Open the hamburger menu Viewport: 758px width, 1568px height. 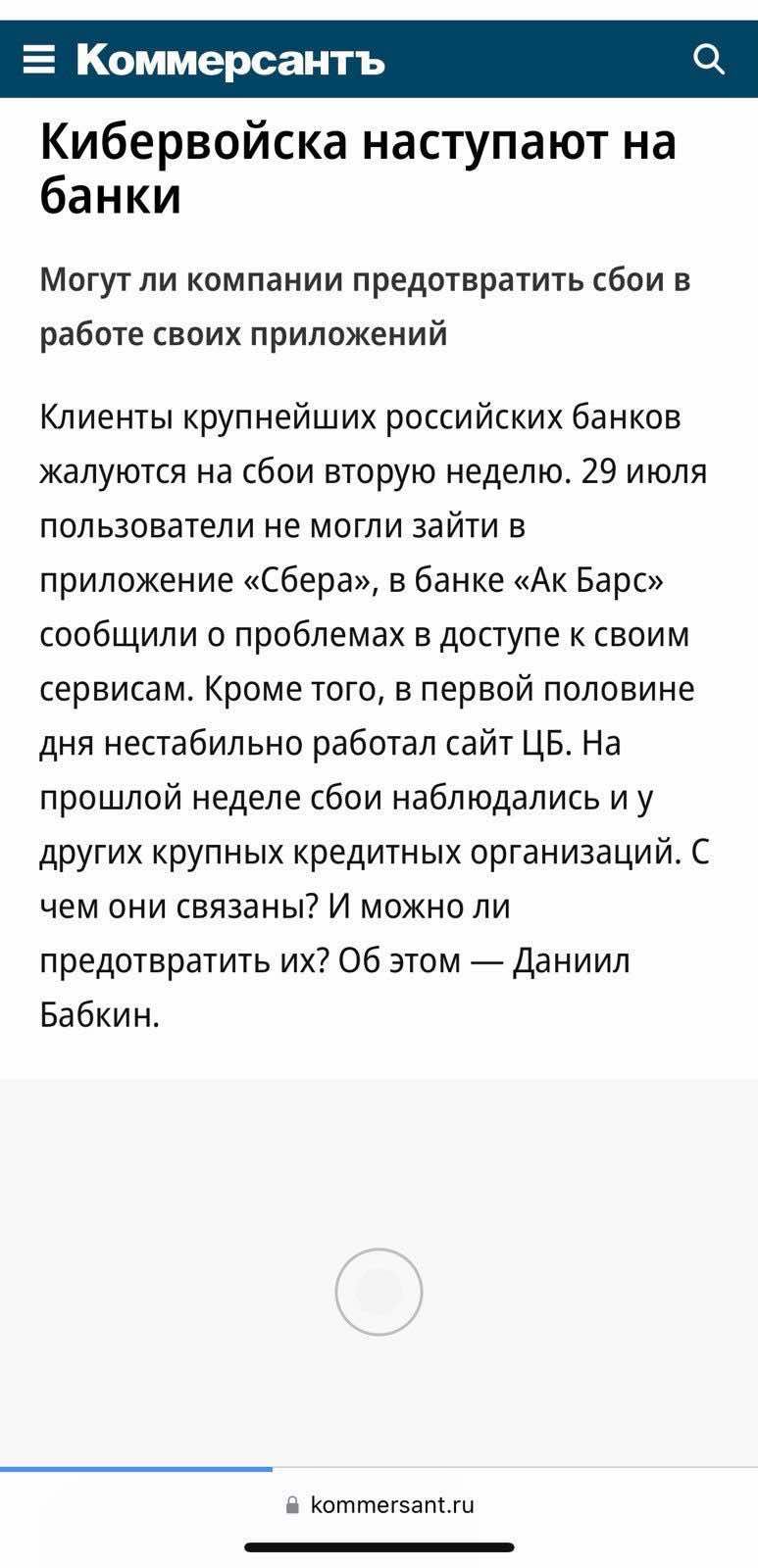pyautogui.click(x=39, y=60)
